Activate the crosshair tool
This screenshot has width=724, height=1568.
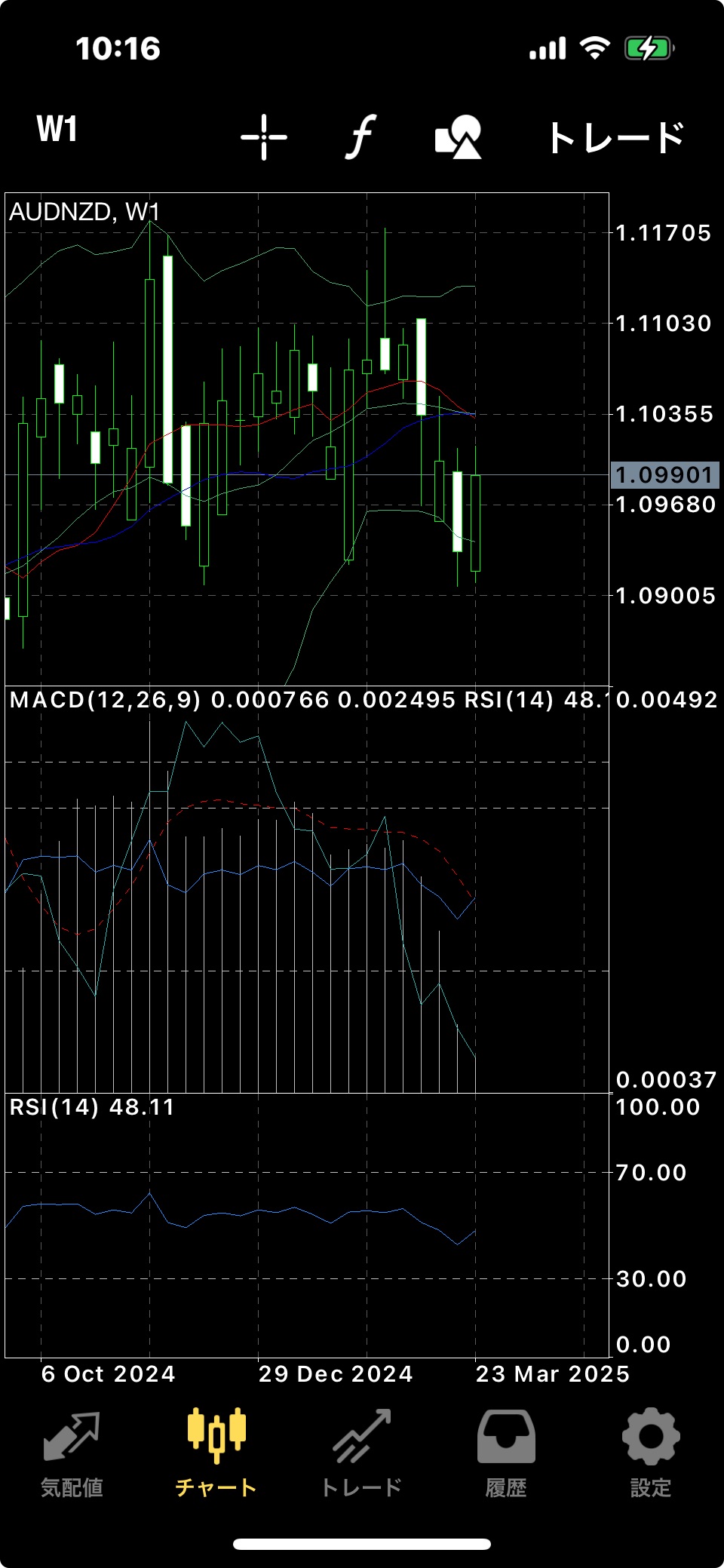pyautogui.click(x=264, y=137)
